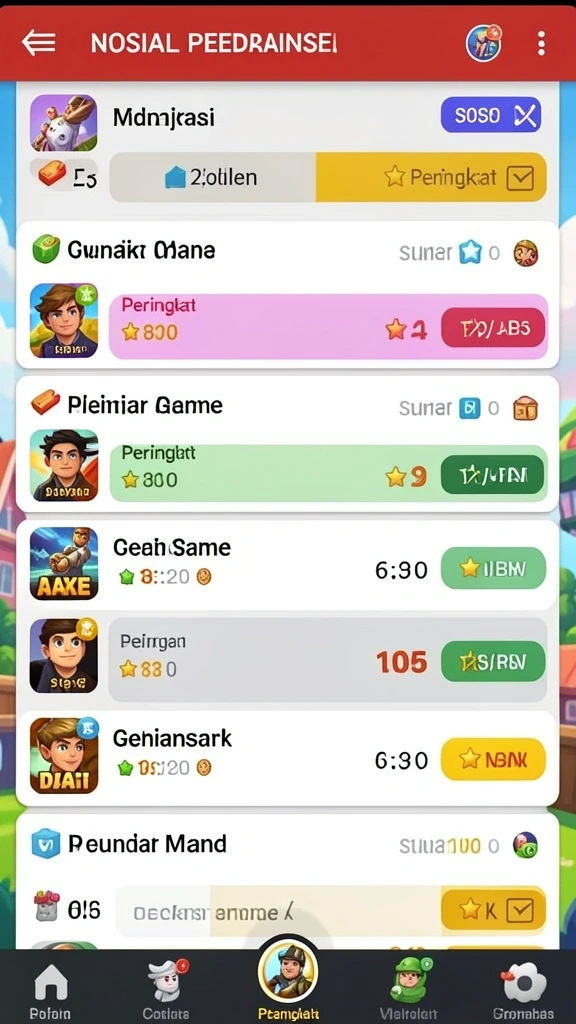Tap the green IBM button beside Geah Same
Screen dimensions: 576x1024
click(493, 569)
